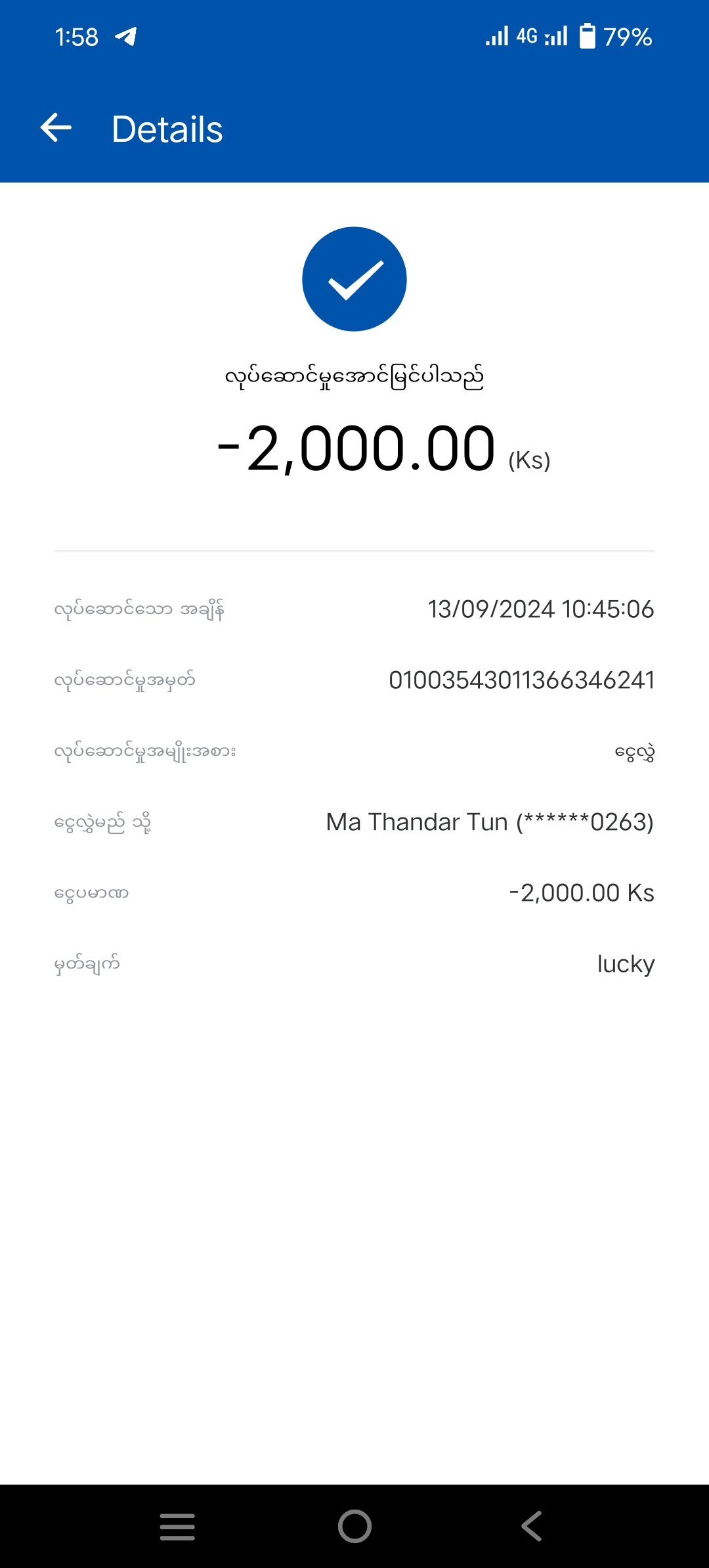Tap the system back button

(532, 1526)
